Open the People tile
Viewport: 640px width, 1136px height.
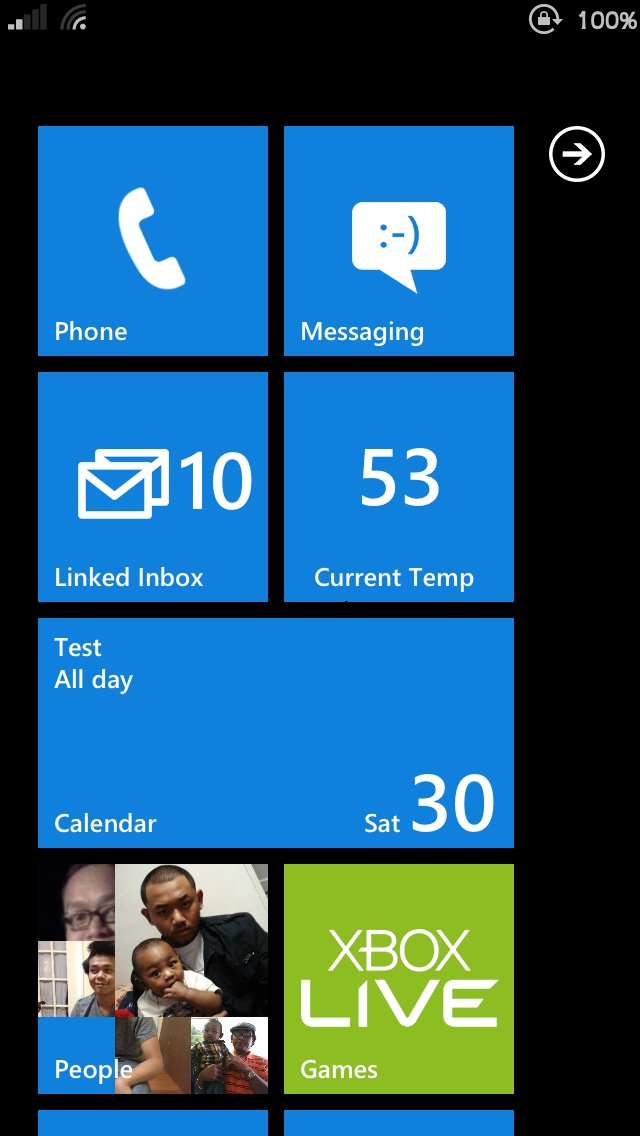point(153,979)
